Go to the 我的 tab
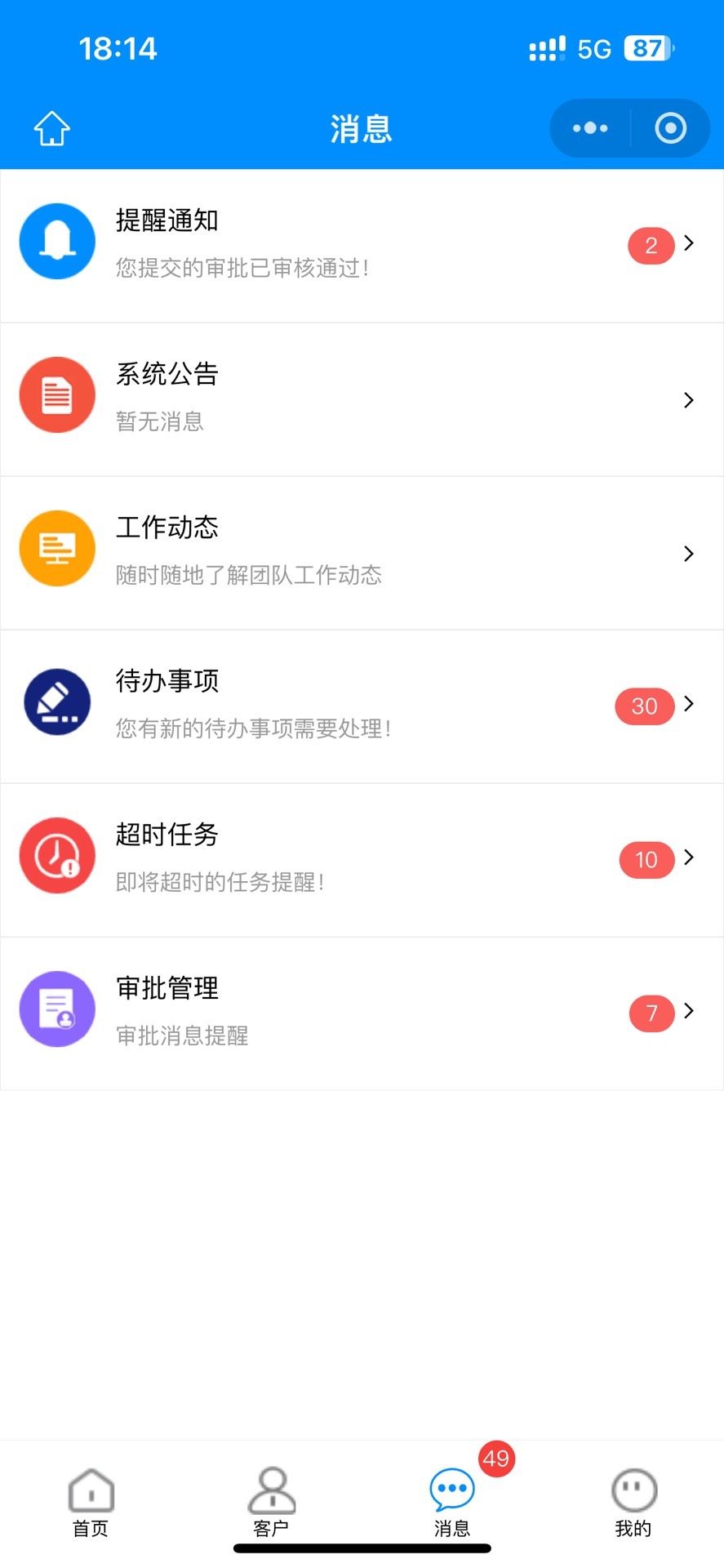The height and width of the screenshot is (1568, 724). [x=633, y=1503]
